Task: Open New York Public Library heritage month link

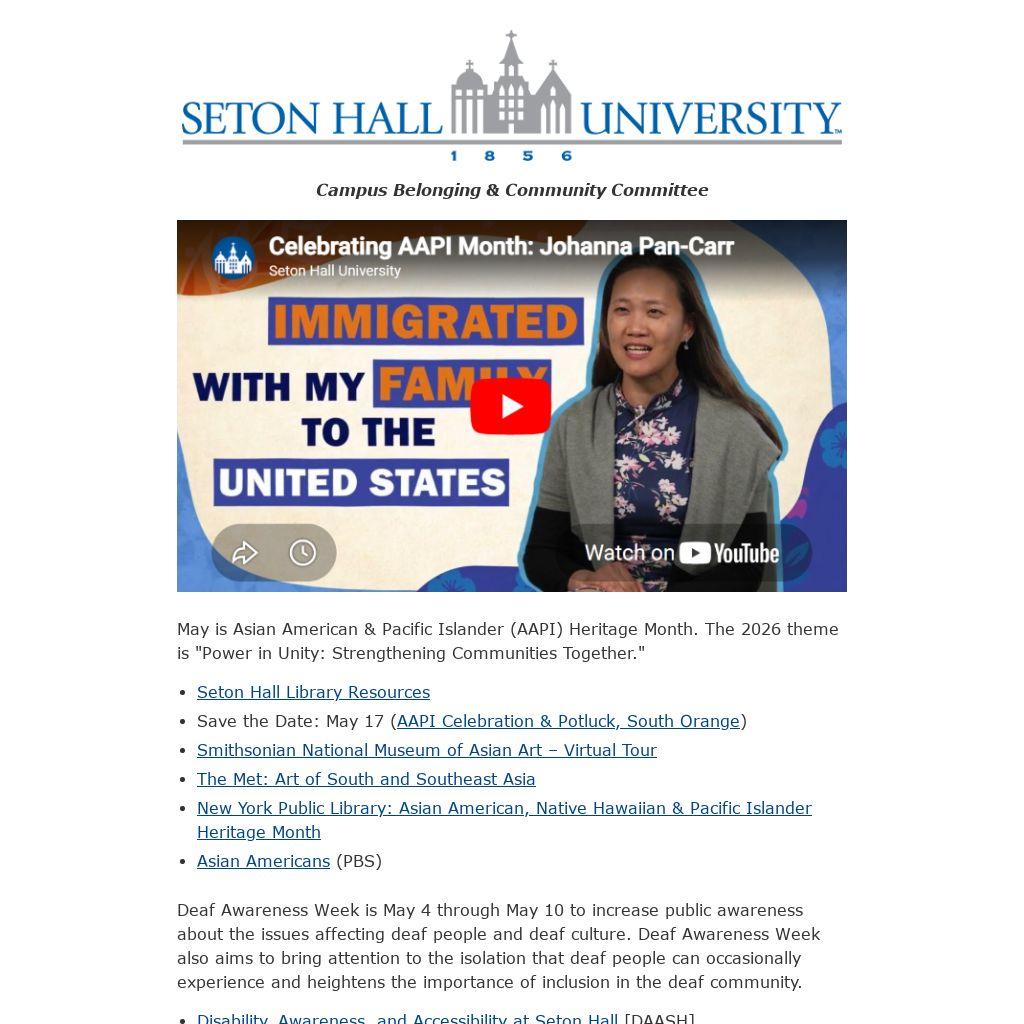Action: 504,820
